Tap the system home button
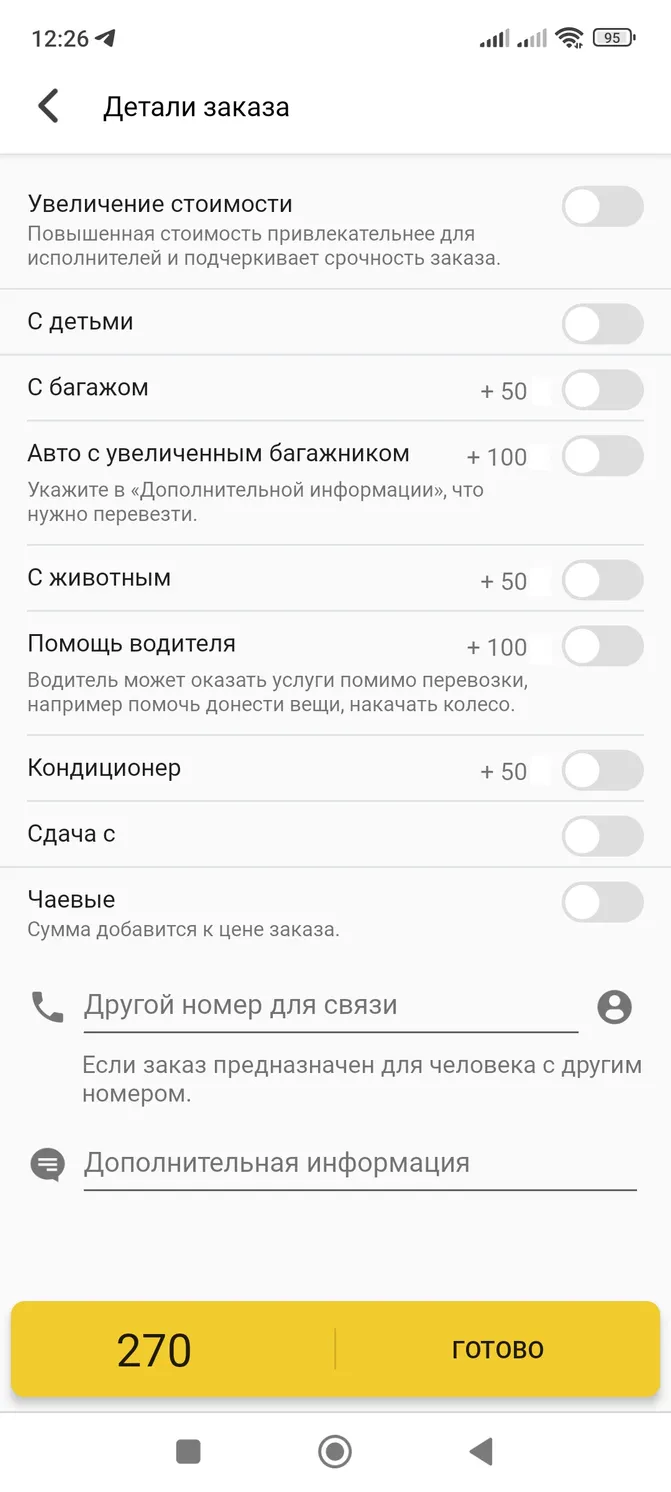Image resolution: width=671 pixels, height=1492 pixels. coord(335,1451)
